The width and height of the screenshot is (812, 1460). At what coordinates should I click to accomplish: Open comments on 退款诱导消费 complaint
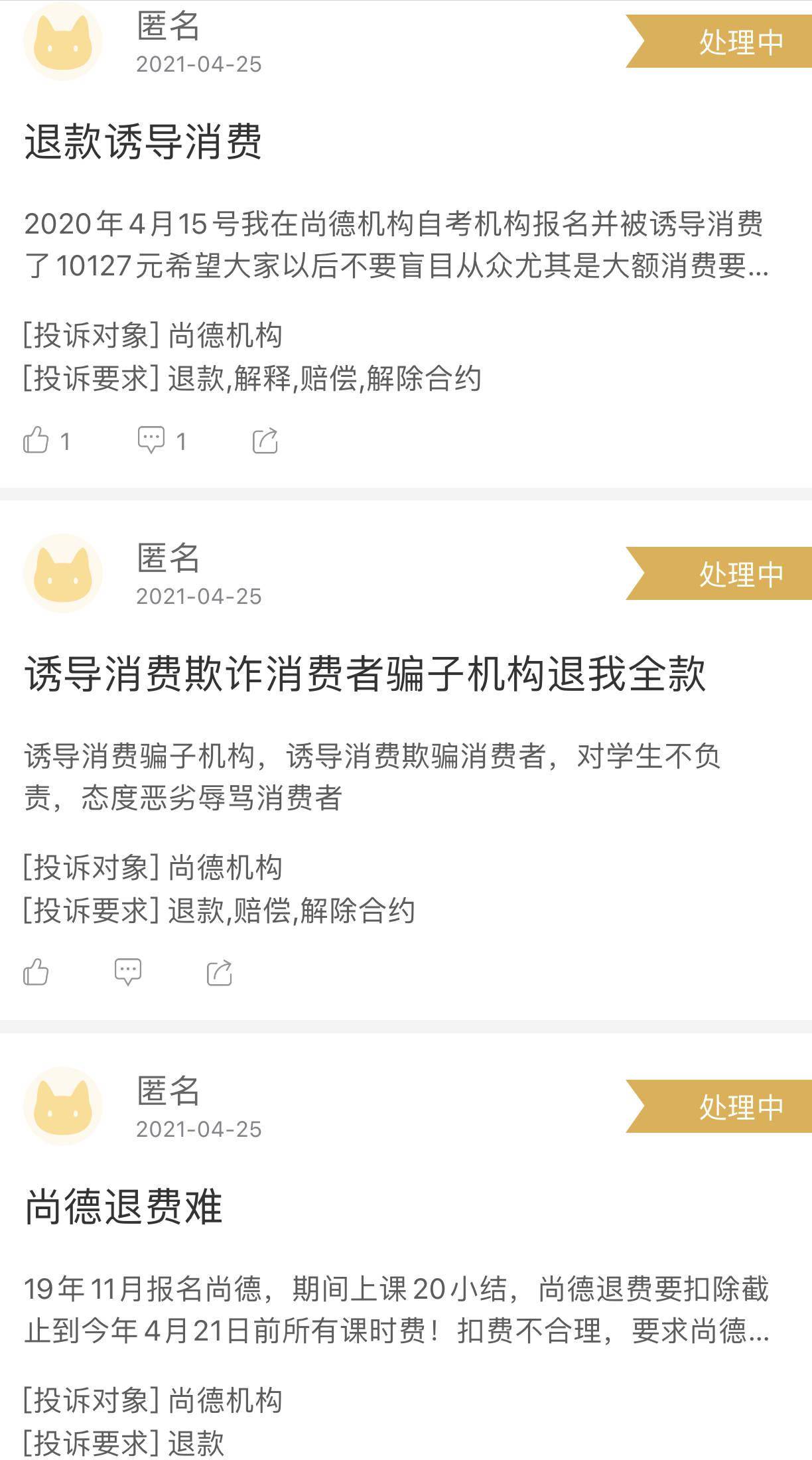pos(151,440)
